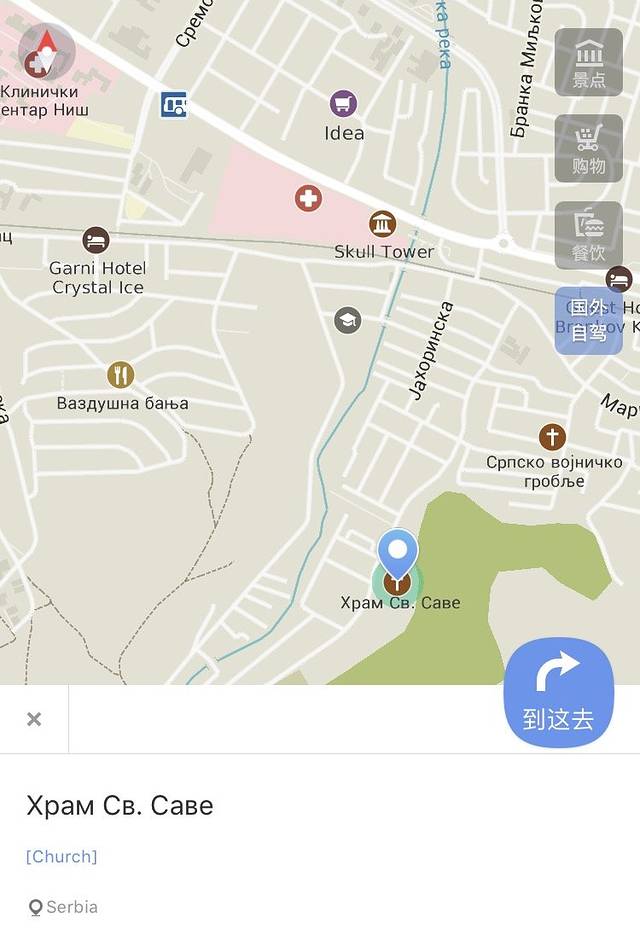Select the graduation cap school marker
The width and height of the screenshot is (640, 929).
(x=347, y=320)
